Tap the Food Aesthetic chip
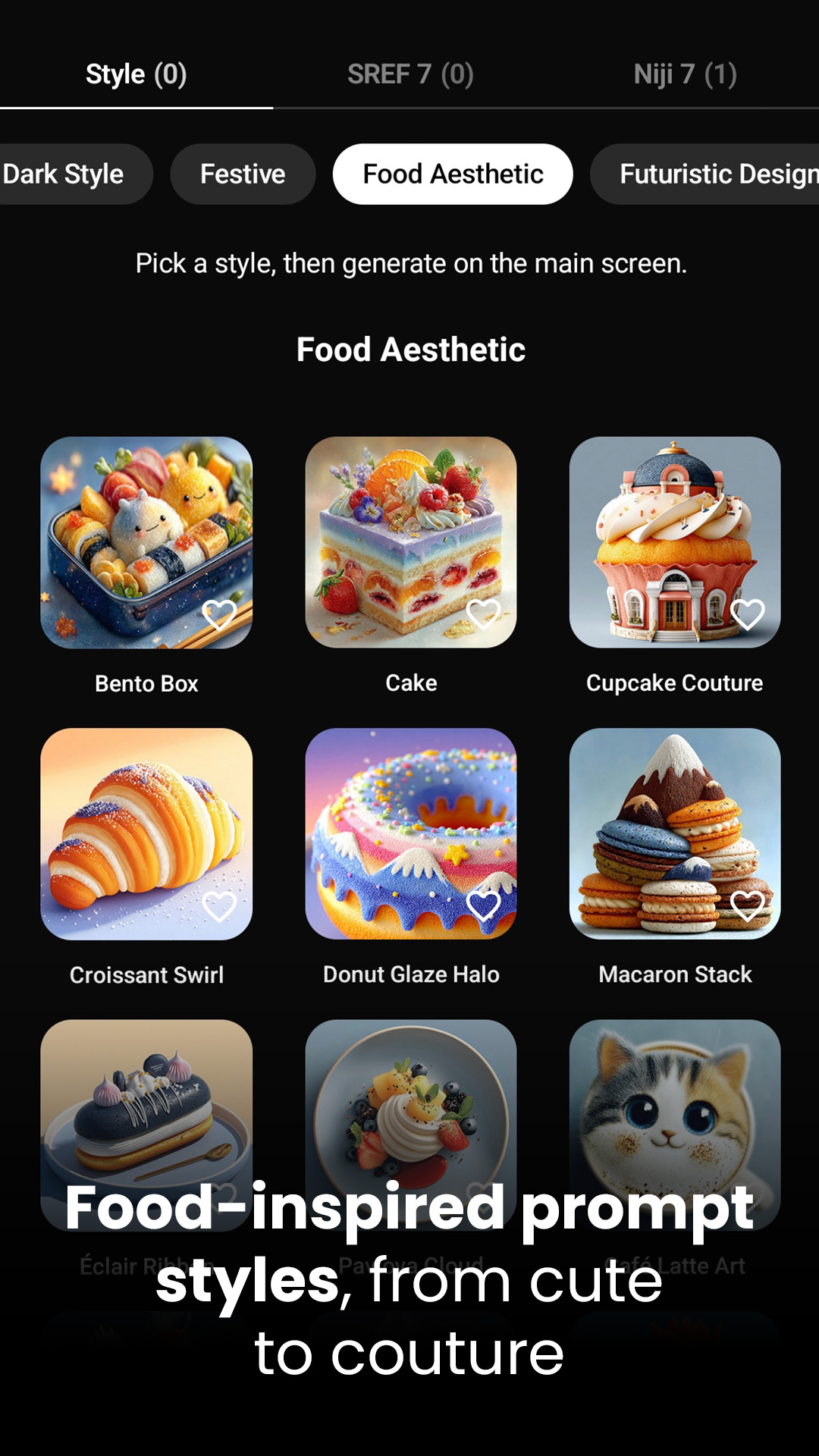 tap(453, 174)
